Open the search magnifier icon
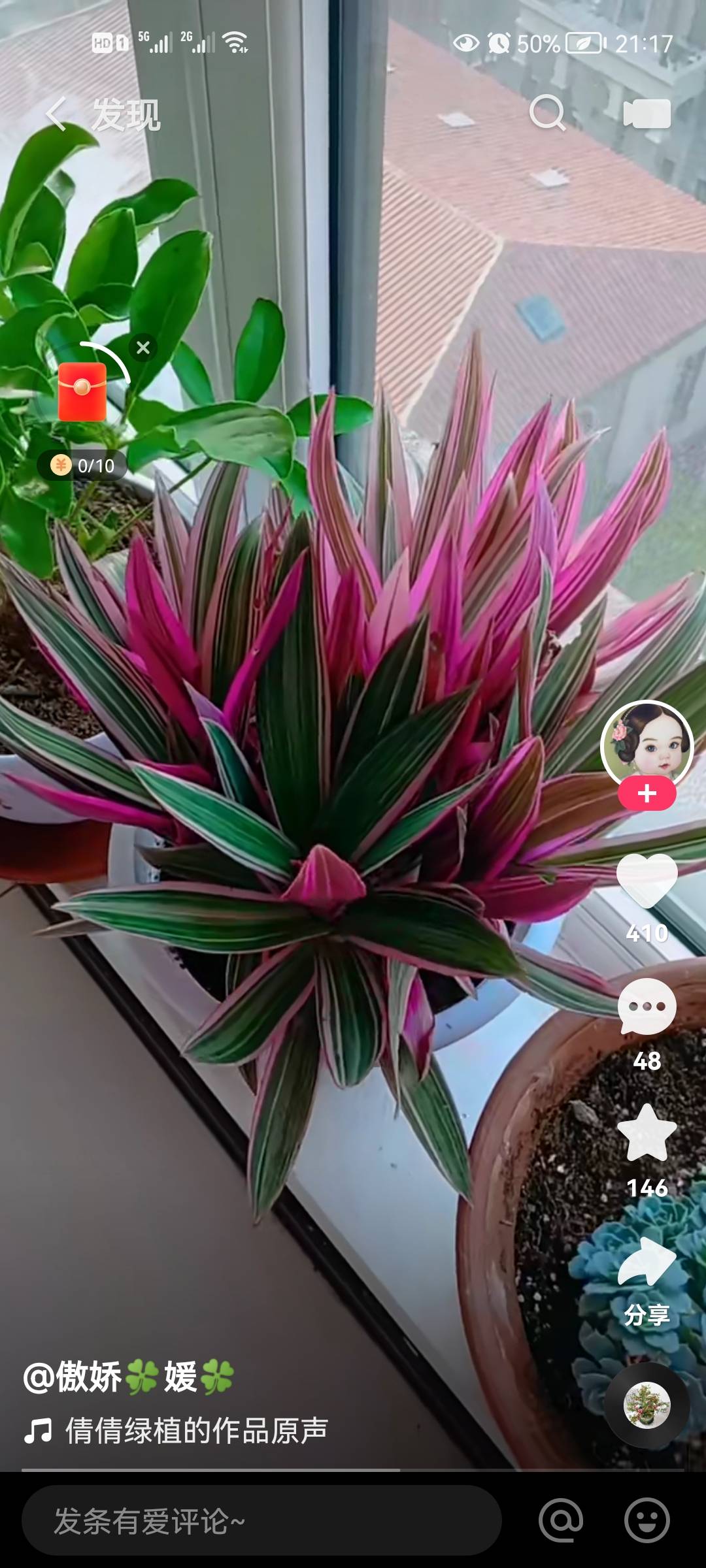 (x=546, y=113)
